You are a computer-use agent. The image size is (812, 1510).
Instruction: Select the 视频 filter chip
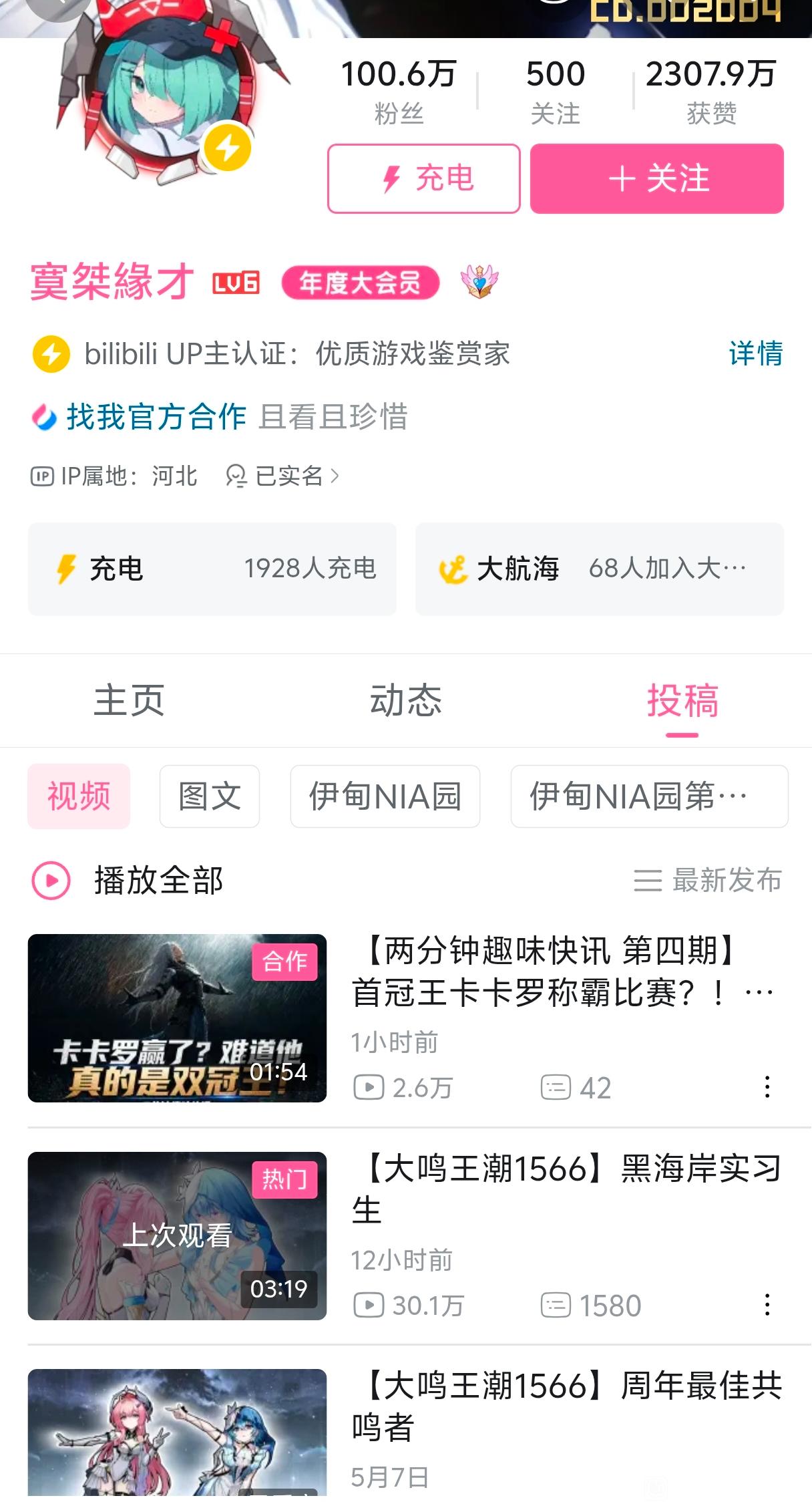(79, 796)
